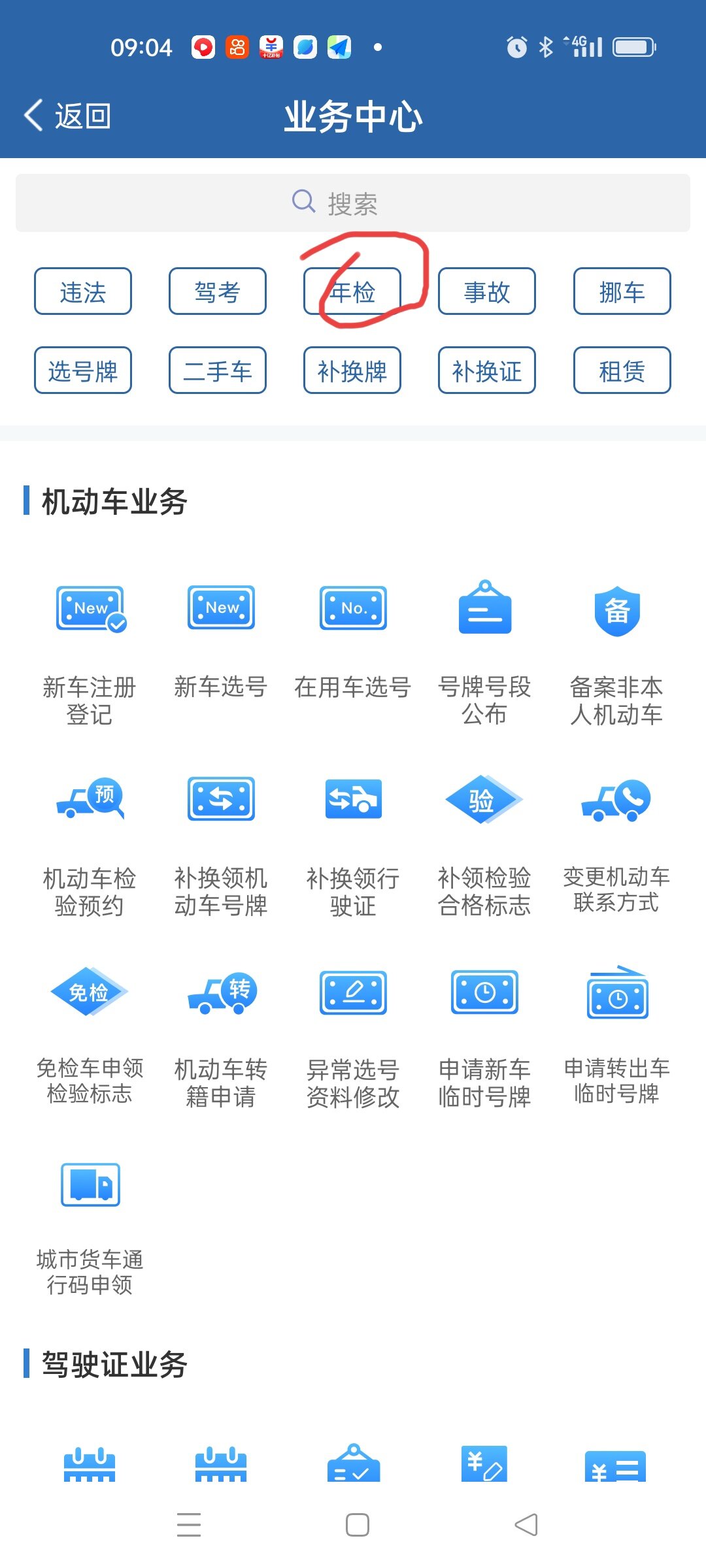Select 补领检验合格标志

point(484,843)
